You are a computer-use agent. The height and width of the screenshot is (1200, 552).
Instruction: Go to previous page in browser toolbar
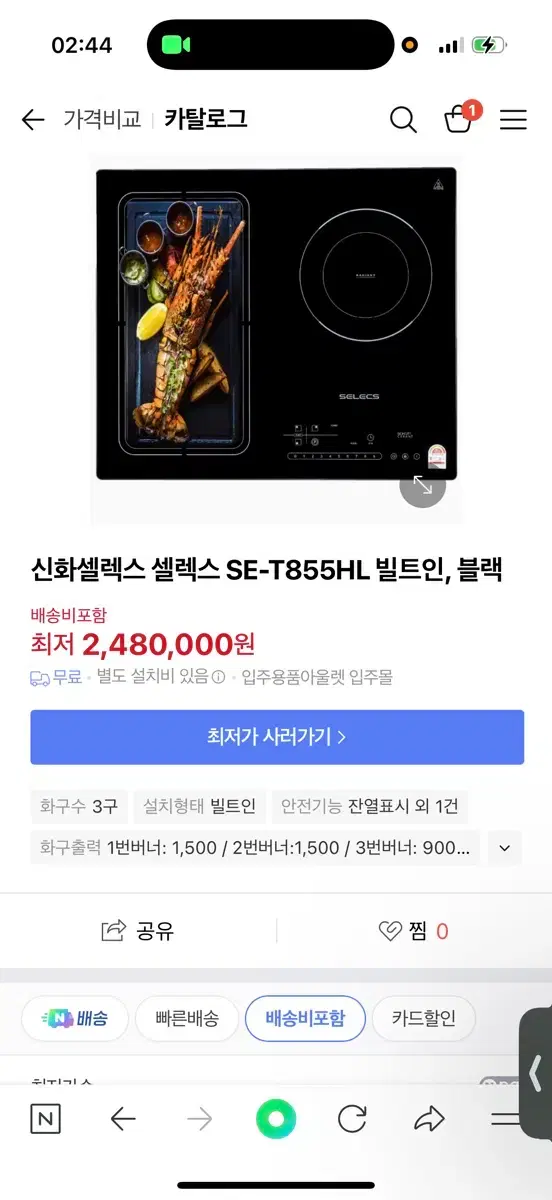tap(123, 1119)
